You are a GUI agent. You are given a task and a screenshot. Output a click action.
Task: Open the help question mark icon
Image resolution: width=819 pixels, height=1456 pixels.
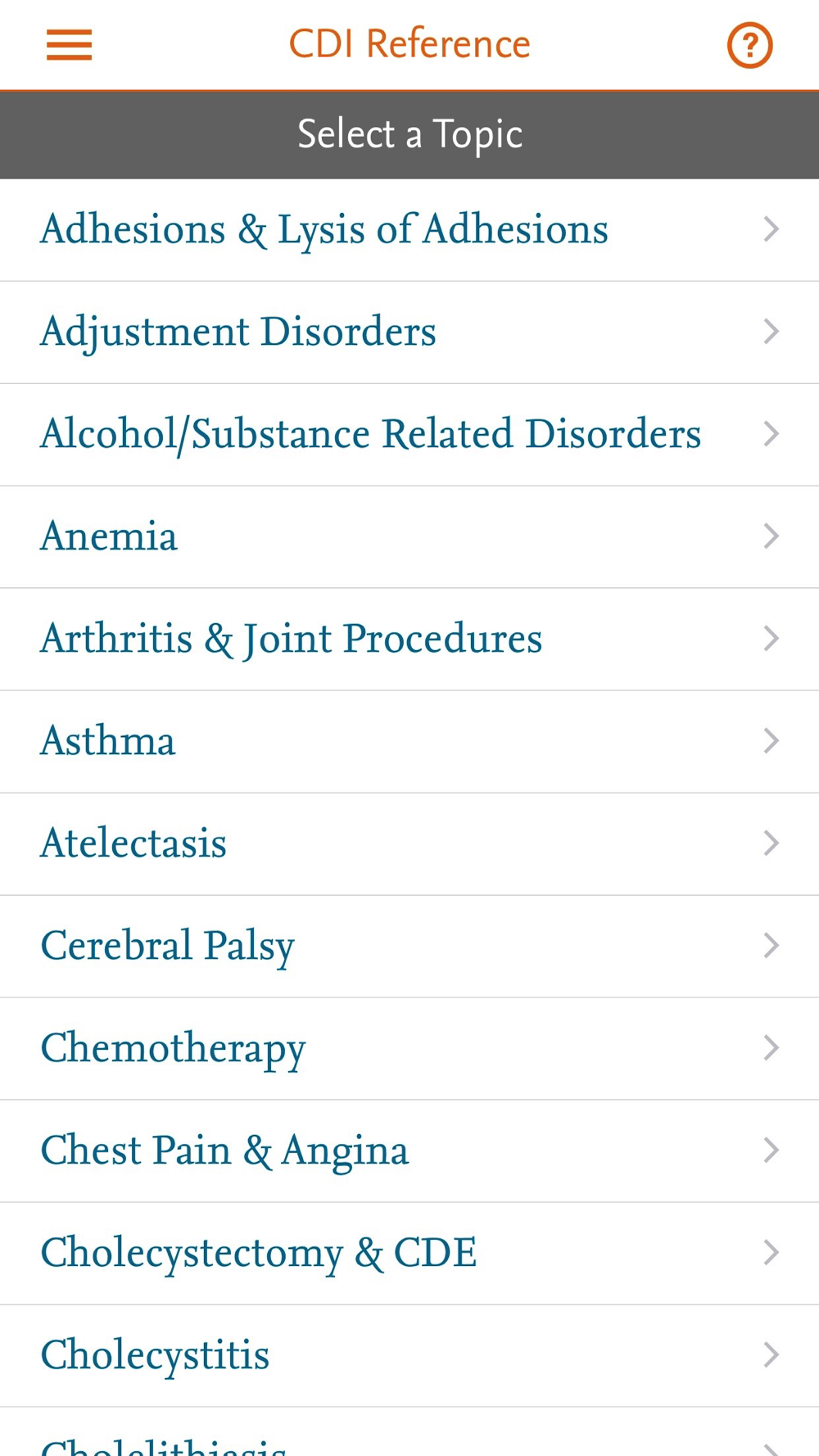[x=749, y=45]
